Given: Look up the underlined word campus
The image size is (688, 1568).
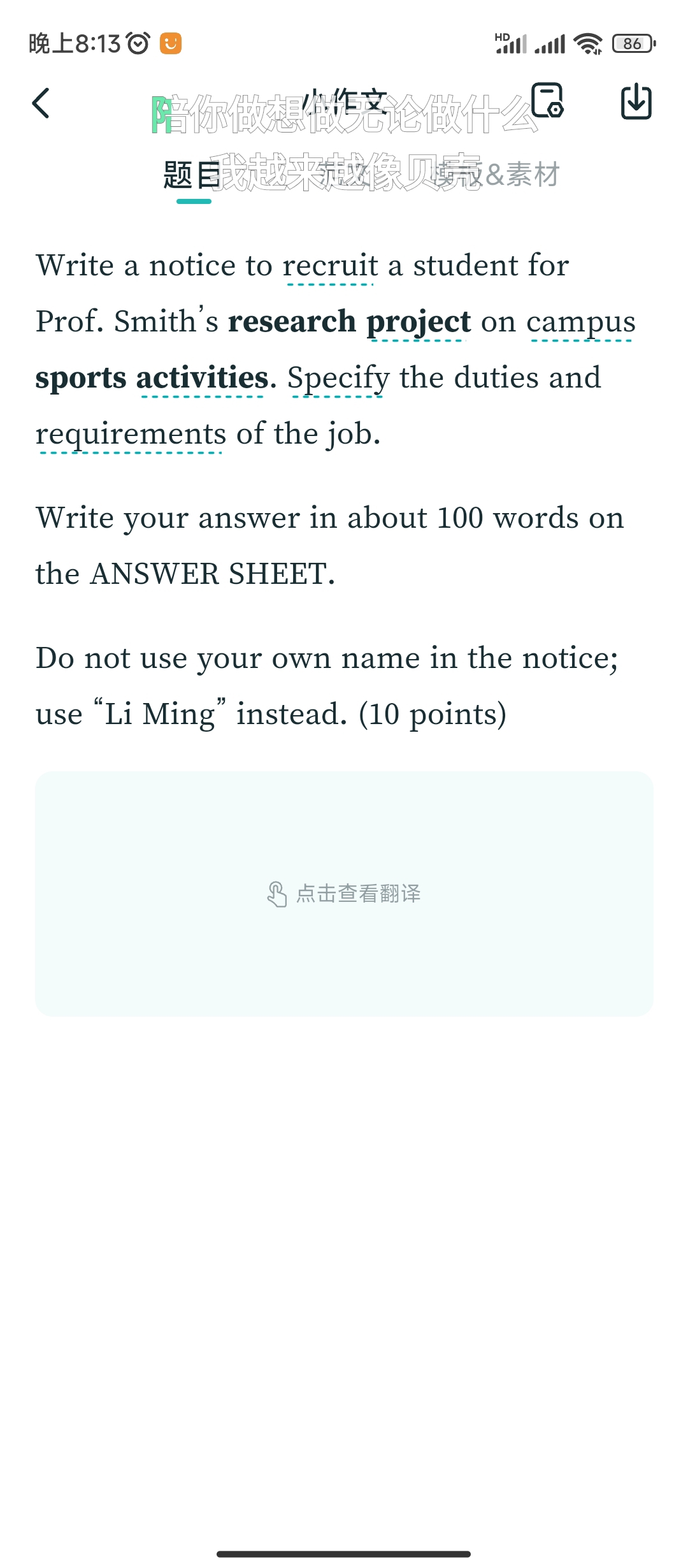Looking at the screenshot, I should (580, 322).
